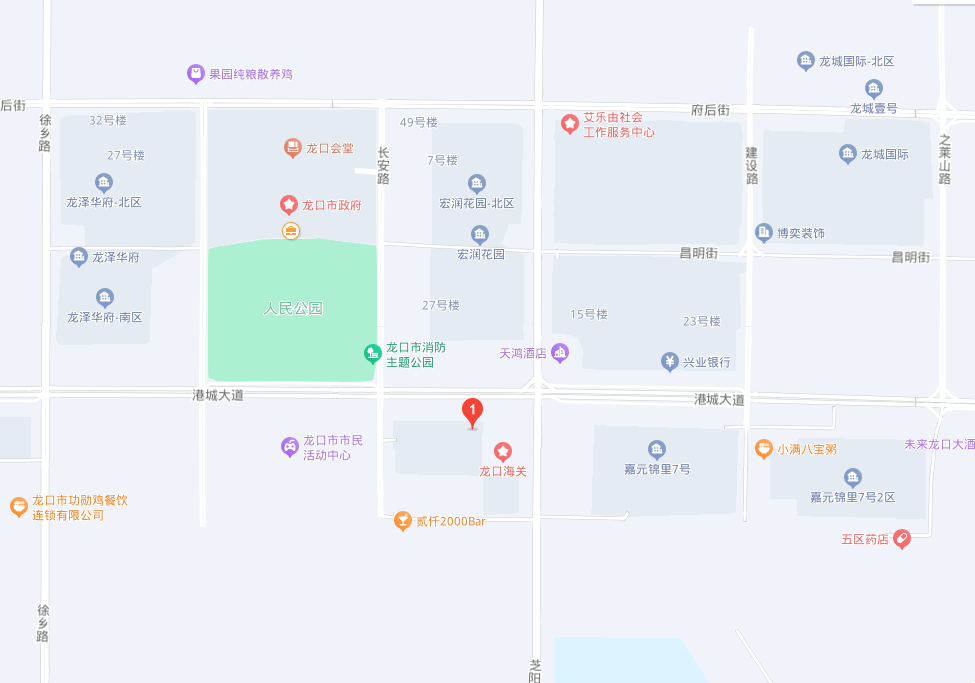Tap the 龙口市消防主题公园 marker
Screen dimensions: 975x683
(372, 353)
